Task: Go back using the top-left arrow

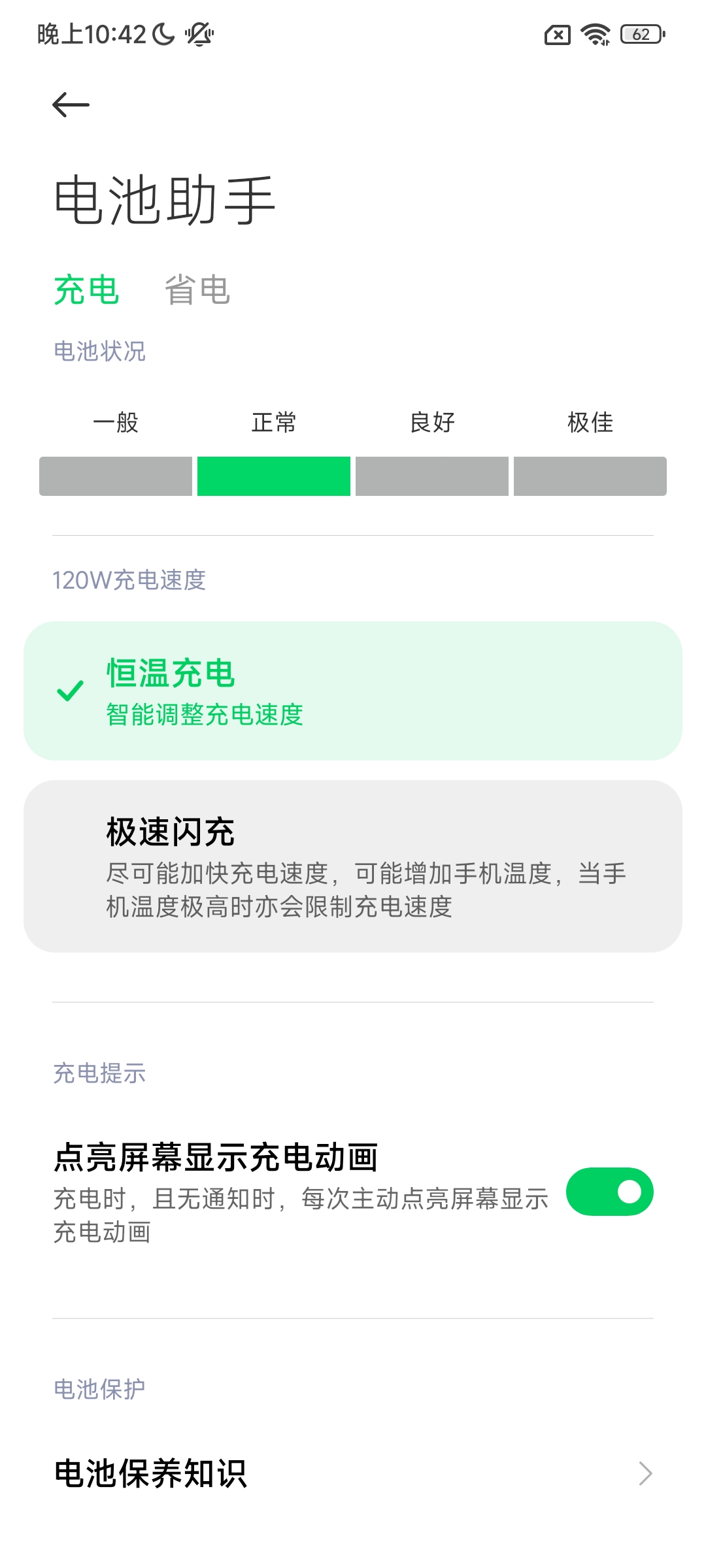Action: point(71,105)
